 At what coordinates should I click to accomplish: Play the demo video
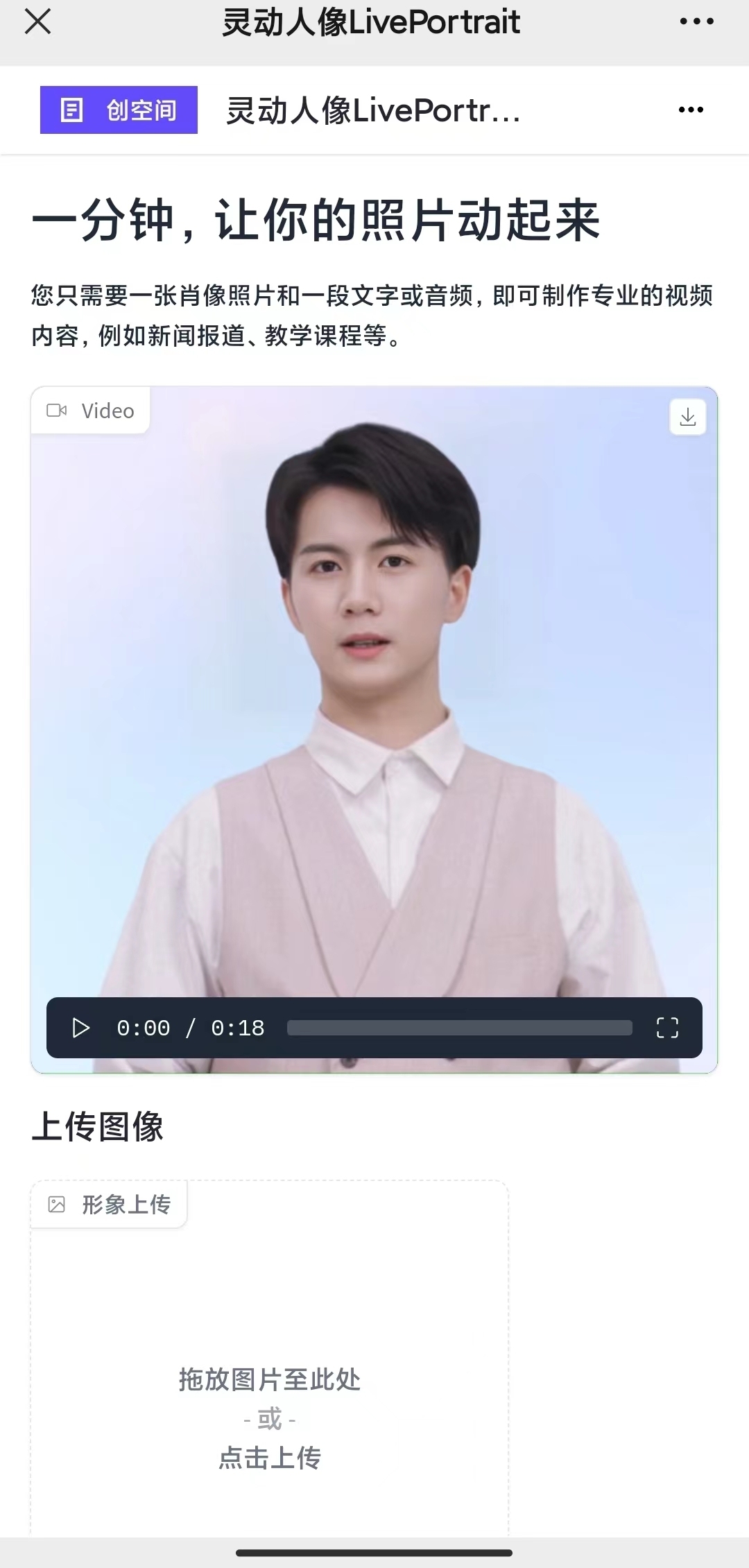(81, 1028)
